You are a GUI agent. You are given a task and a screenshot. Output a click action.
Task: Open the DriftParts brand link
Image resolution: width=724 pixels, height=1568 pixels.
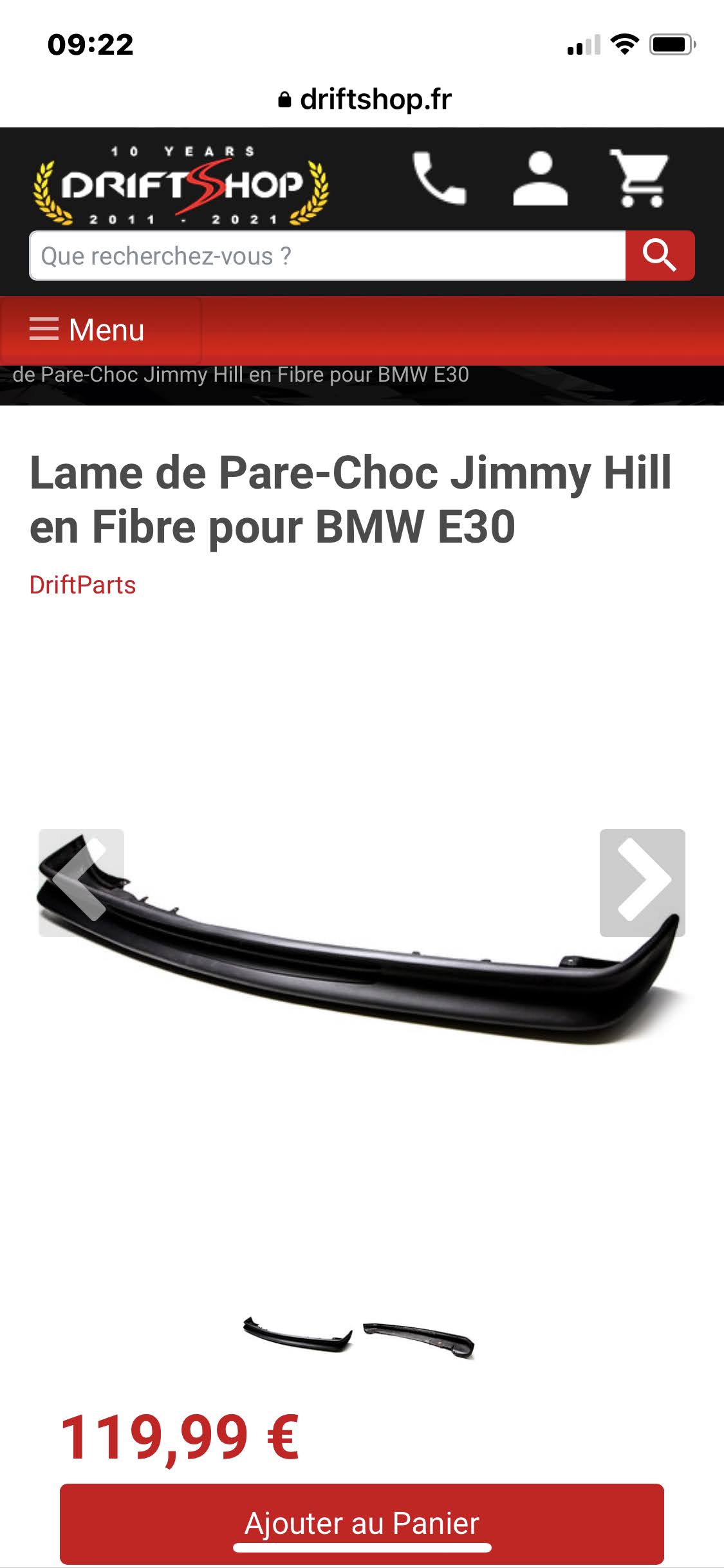82,585
